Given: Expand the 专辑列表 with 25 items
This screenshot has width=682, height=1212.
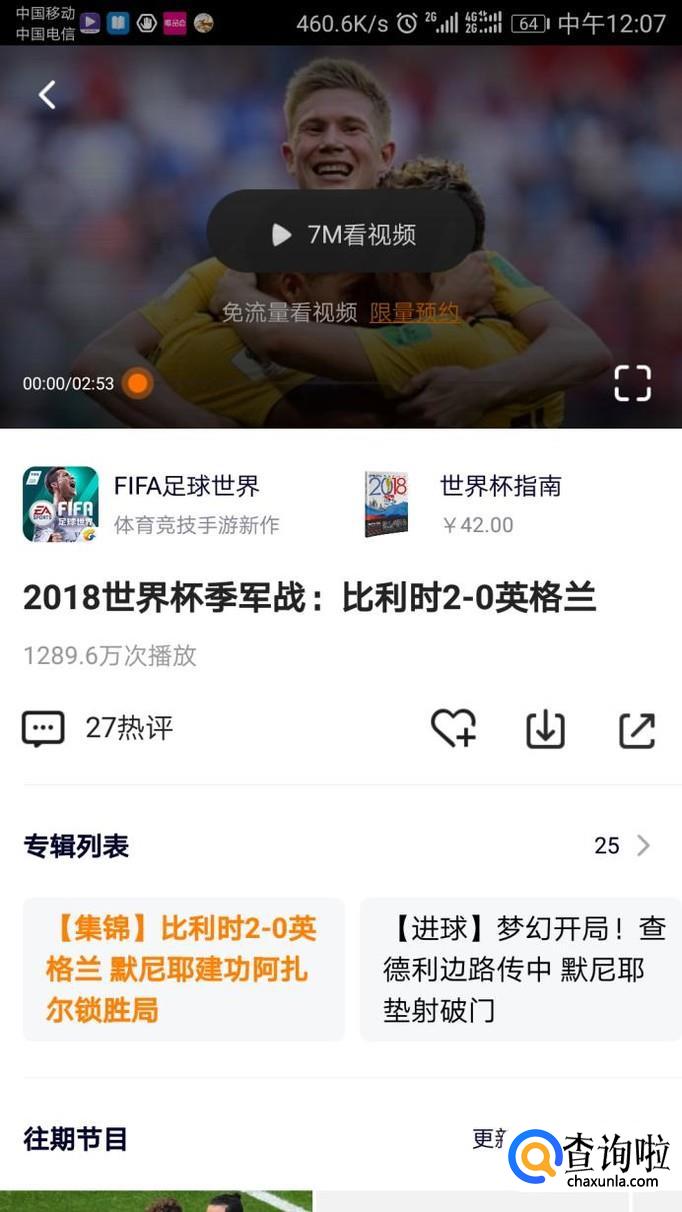Looking at the screenshot, I should click(x=622, y=846).
